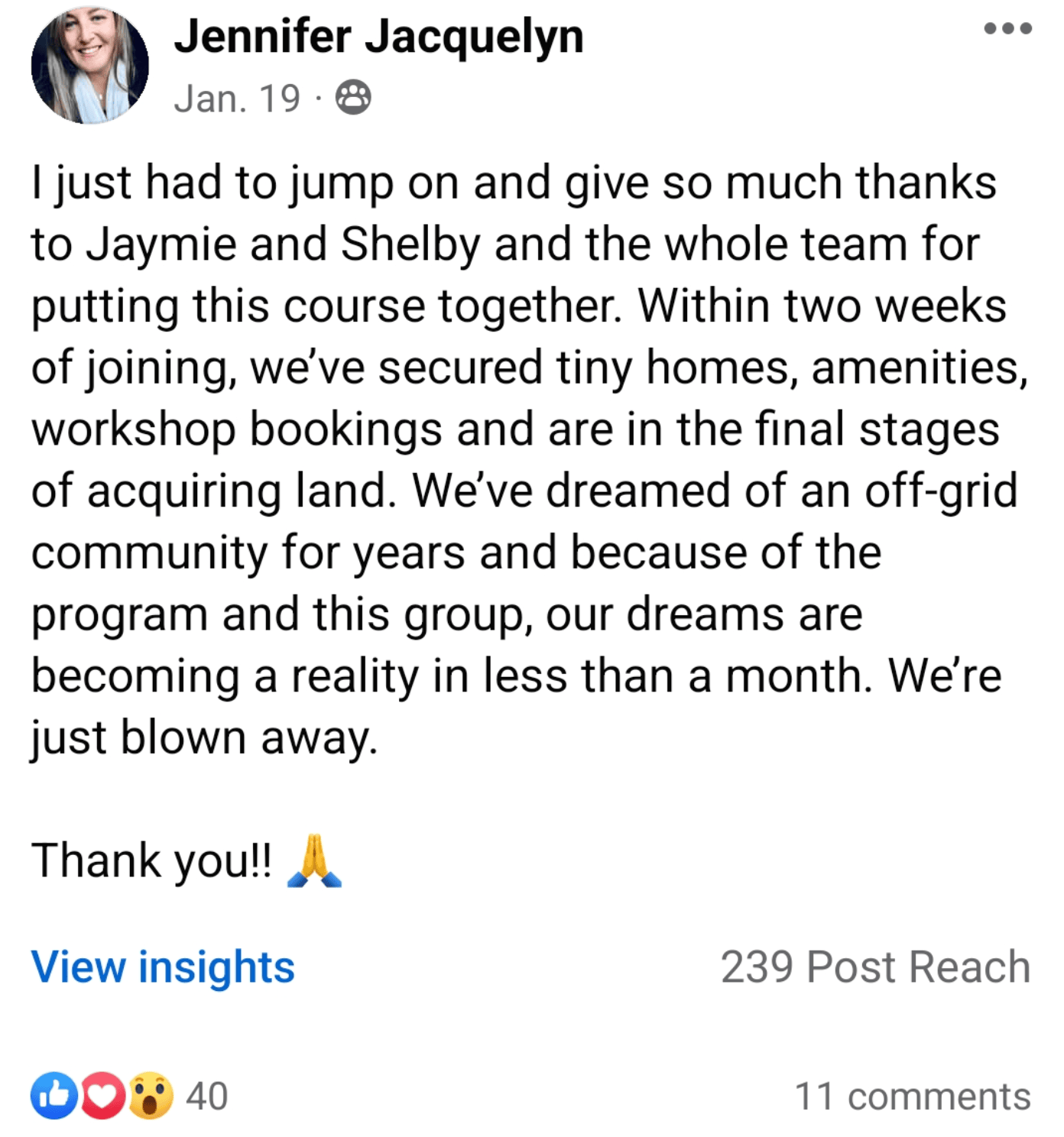Open Jennifer Jacquelyn's profile name
This screenshot has height=1137, width=1064.
(x=378, y=37)
